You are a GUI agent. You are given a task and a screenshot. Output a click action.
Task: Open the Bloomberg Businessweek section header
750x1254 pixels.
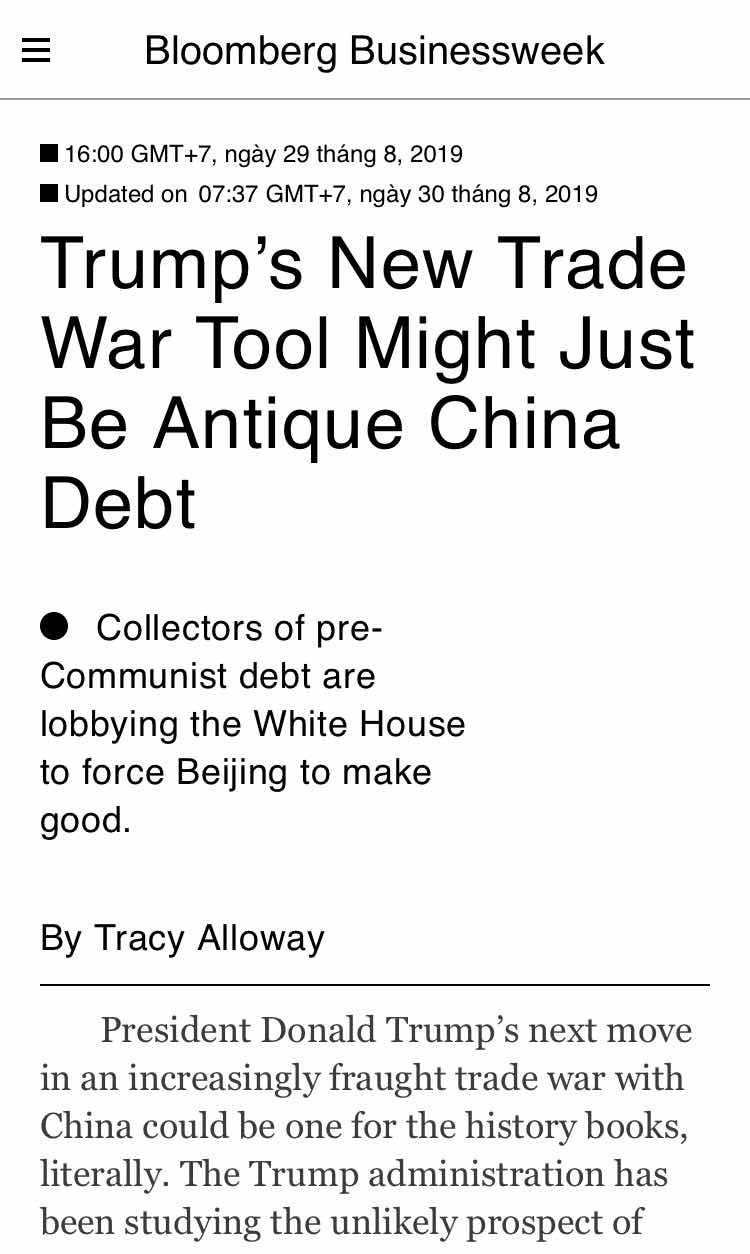click(374, 50)
